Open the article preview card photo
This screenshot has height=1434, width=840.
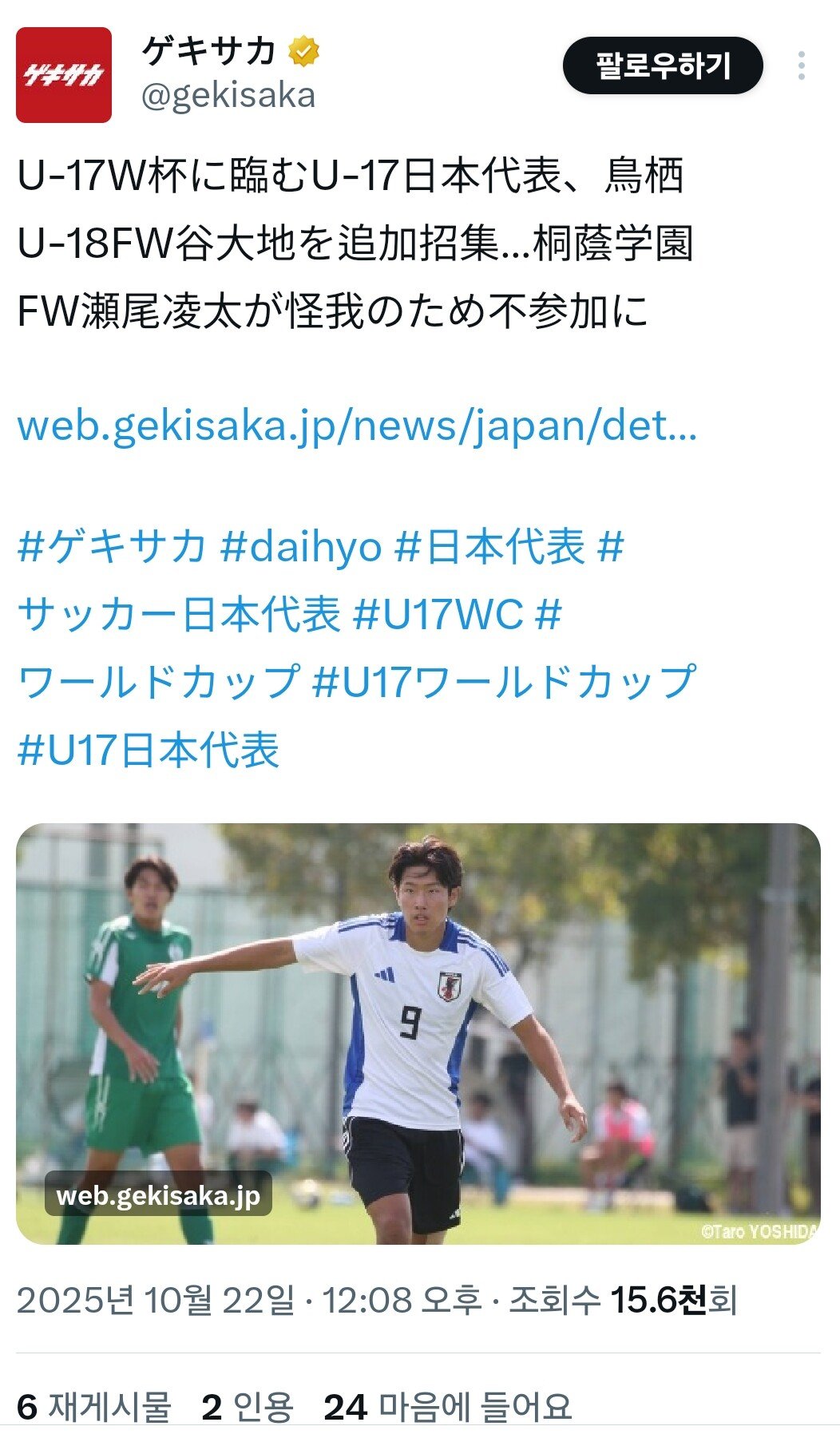(x=418, y=1033)
